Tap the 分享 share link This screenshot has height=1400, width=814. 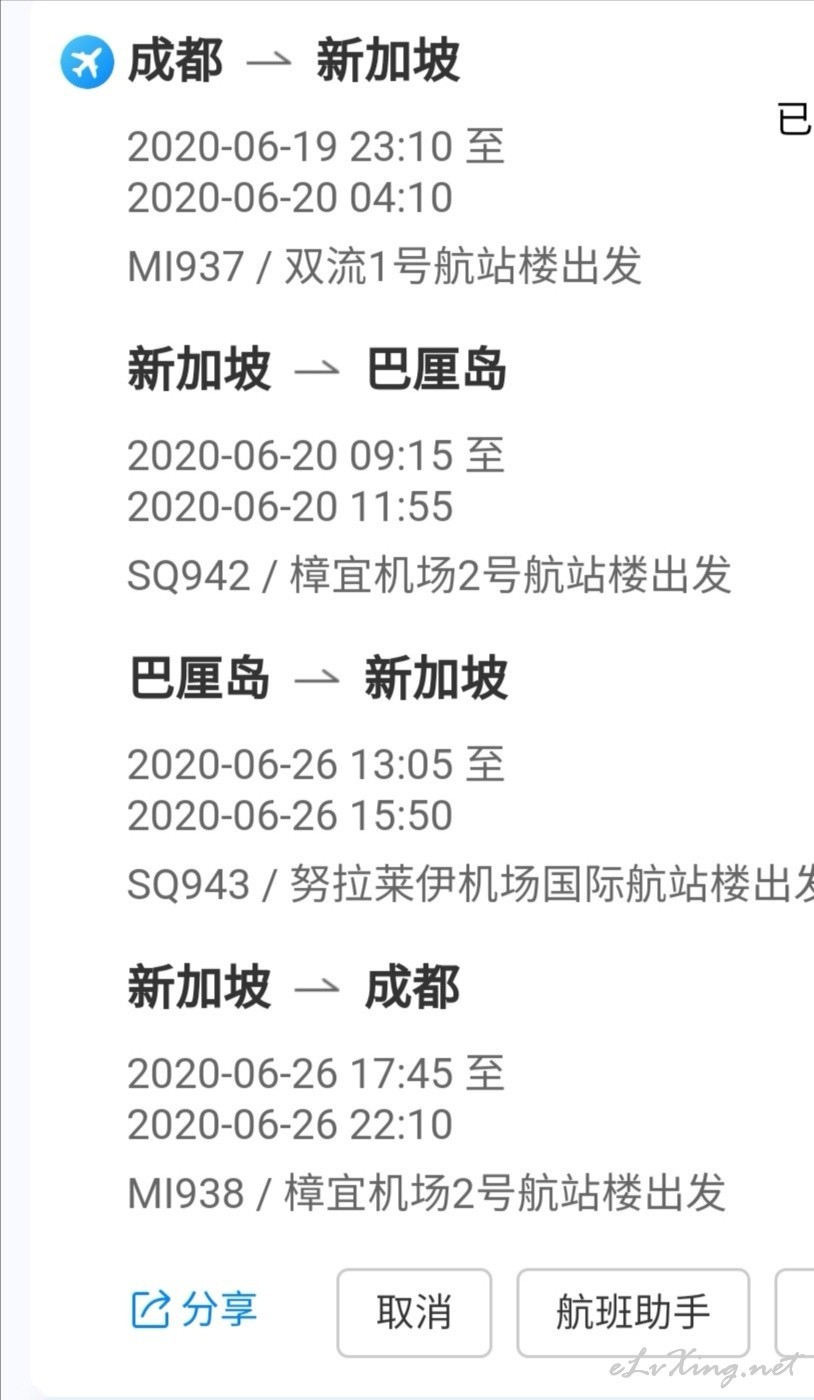(x=195, y=1310)
